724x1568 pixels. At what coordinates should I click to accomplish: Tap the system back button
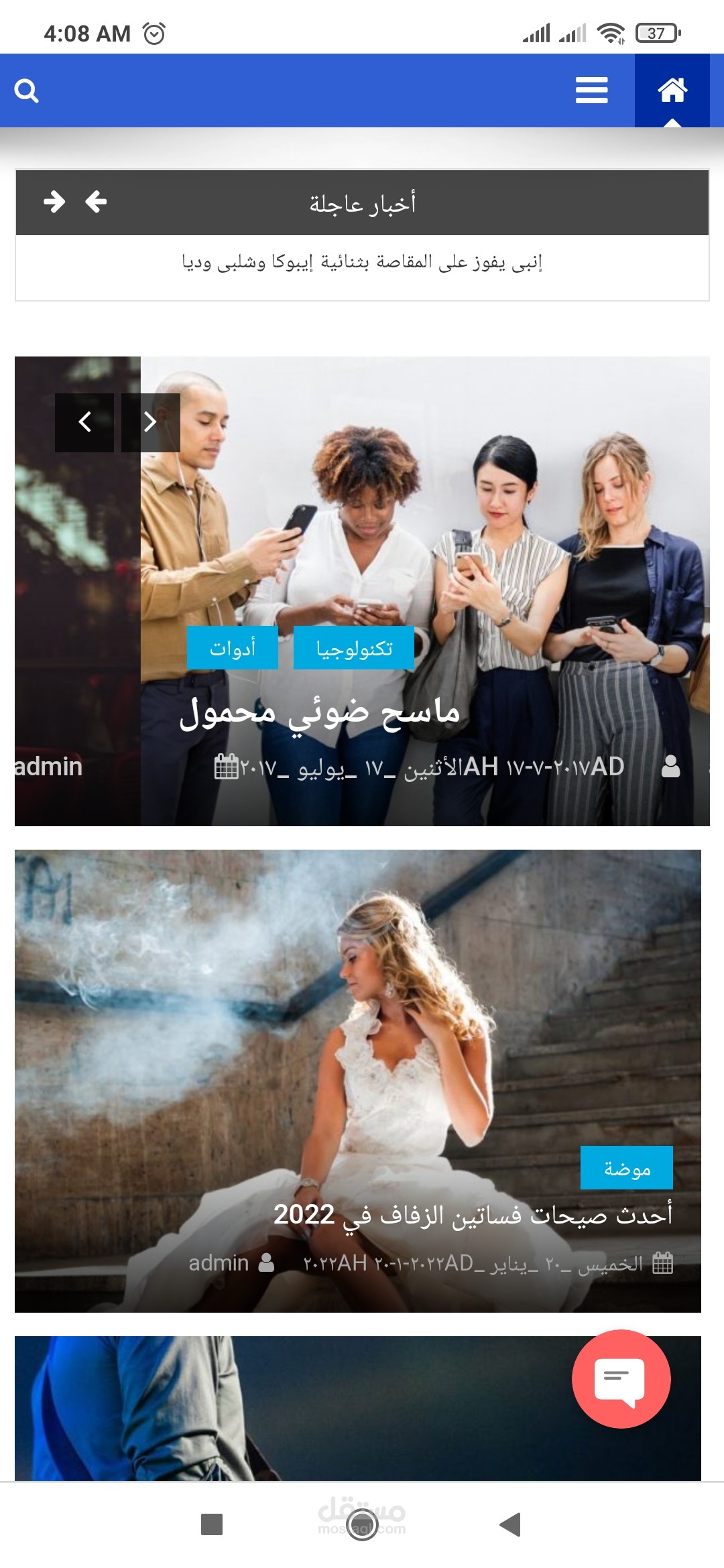point(511,1524)
